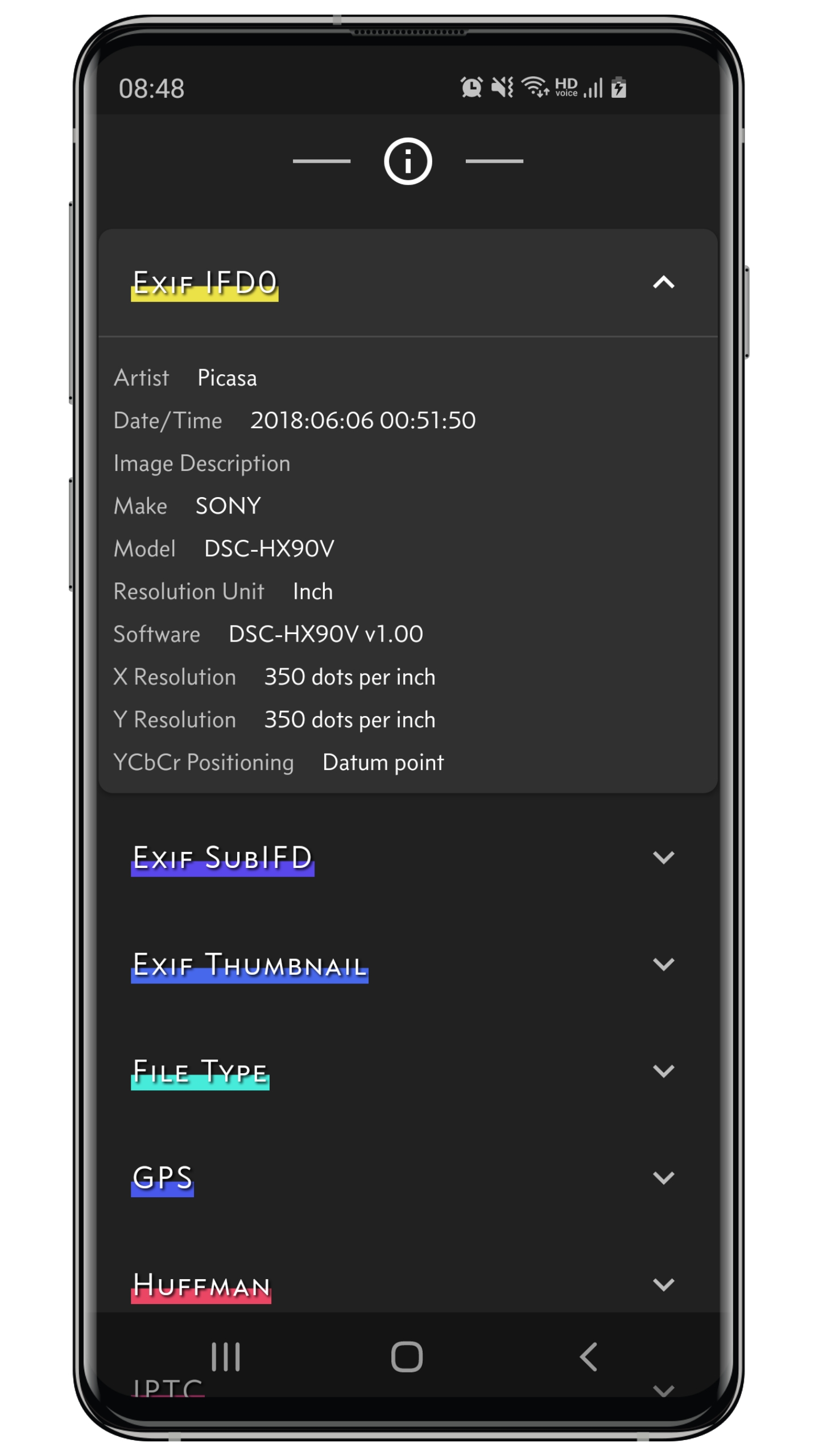Screen dimensions: 819x1456
Task: Open recent apps from the navigation bar
Action: pyautogui.click(x=226, y=1357)
